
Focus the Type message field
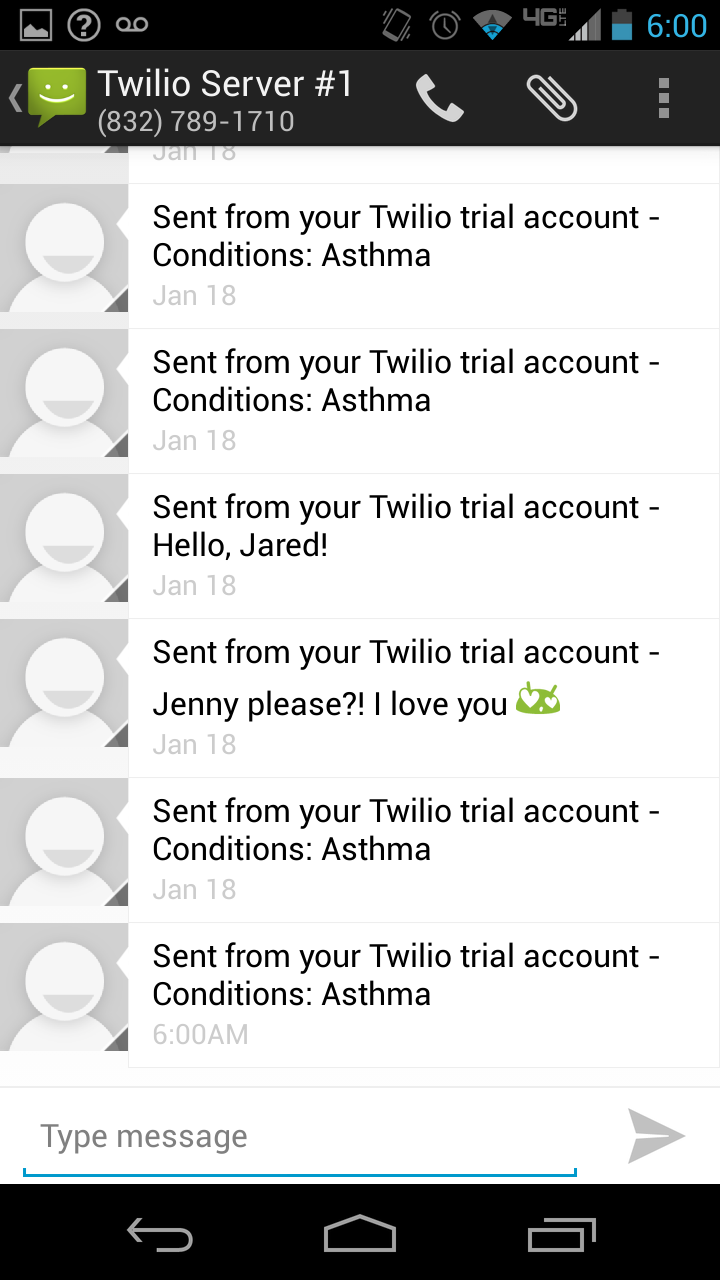(300, 1137)
